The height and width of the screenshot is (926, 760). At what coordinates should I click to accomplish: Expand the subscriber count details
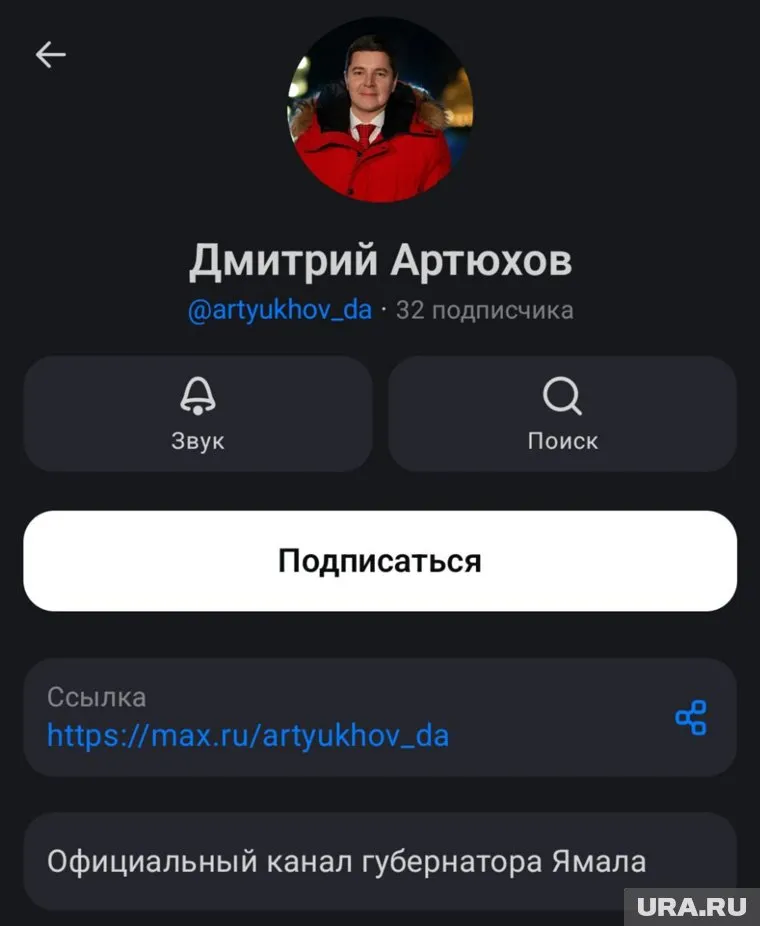(x=487, y=310)
